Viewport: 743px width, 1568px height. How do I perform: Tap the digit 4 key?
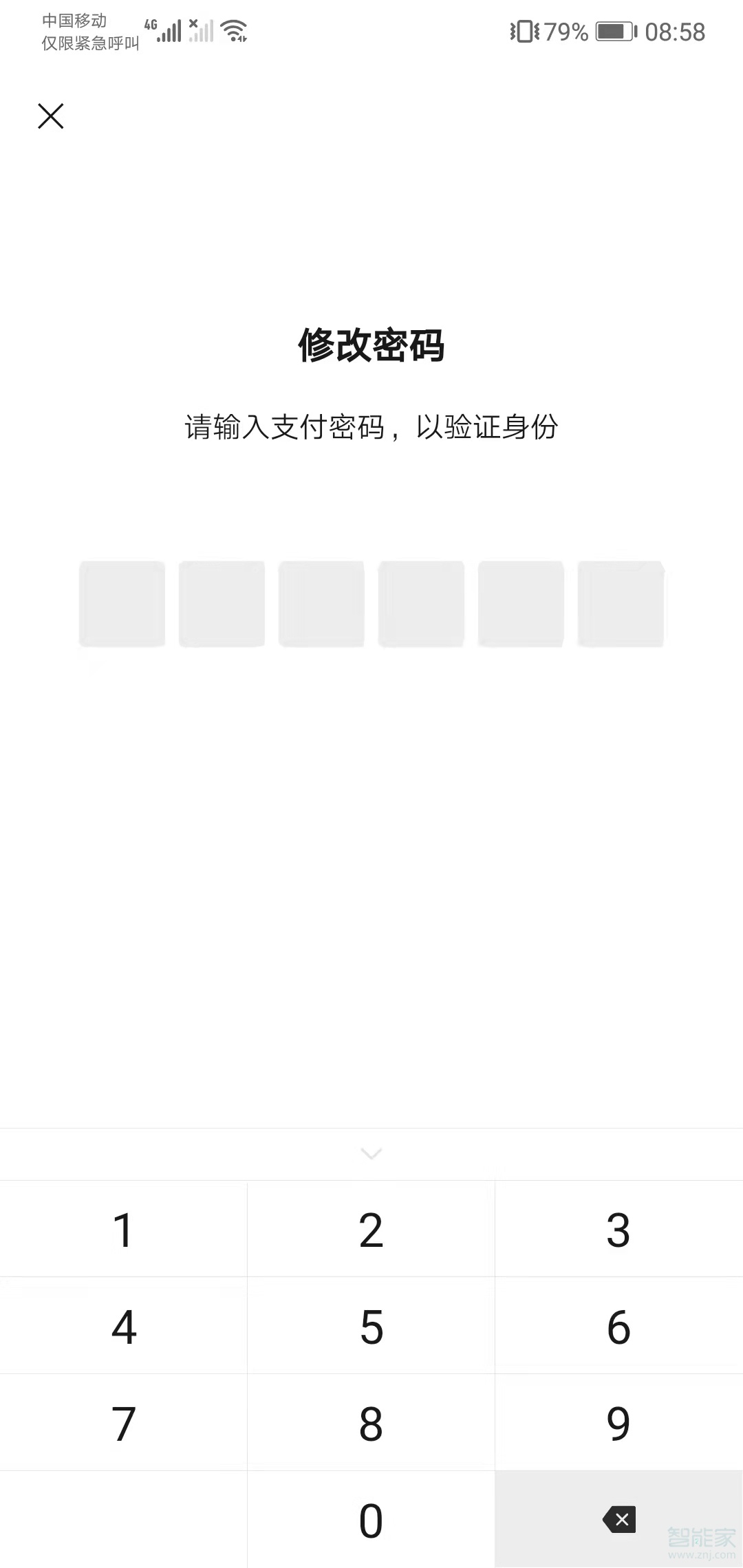(x=124, y=1327)
